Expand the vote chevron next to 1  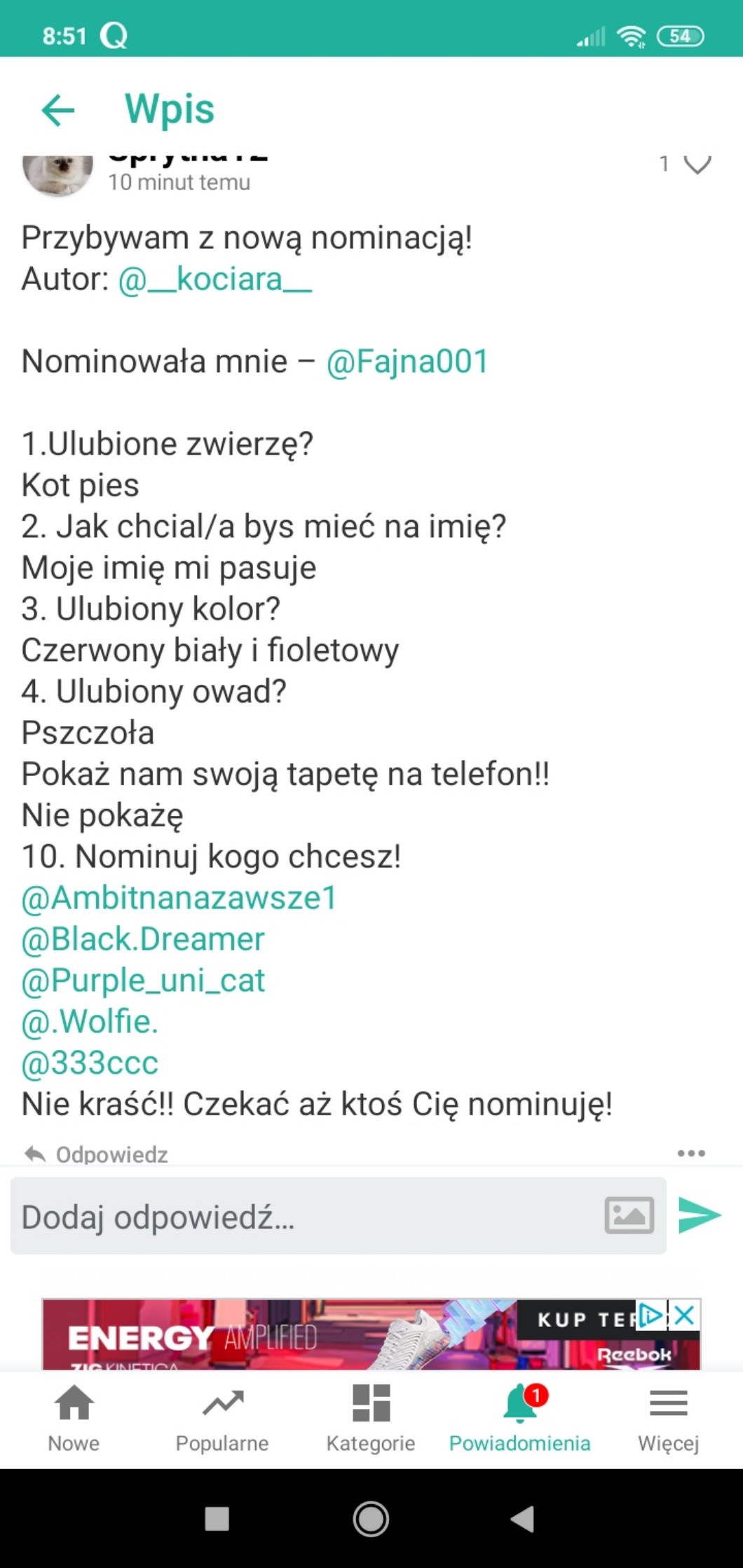pyautogui.click(x=697, y=165)
